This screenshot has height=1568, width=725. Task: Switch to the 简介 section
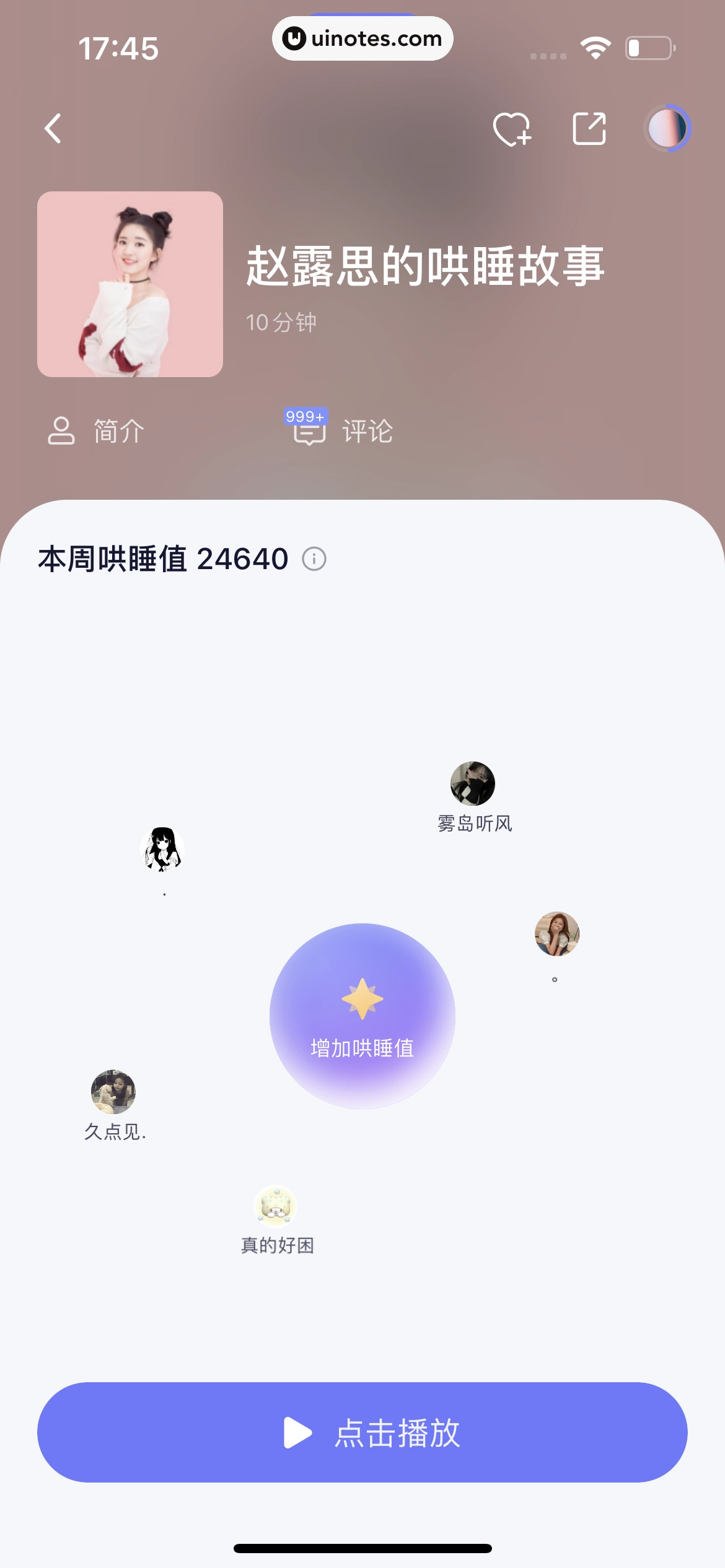(x=117, y=432)
